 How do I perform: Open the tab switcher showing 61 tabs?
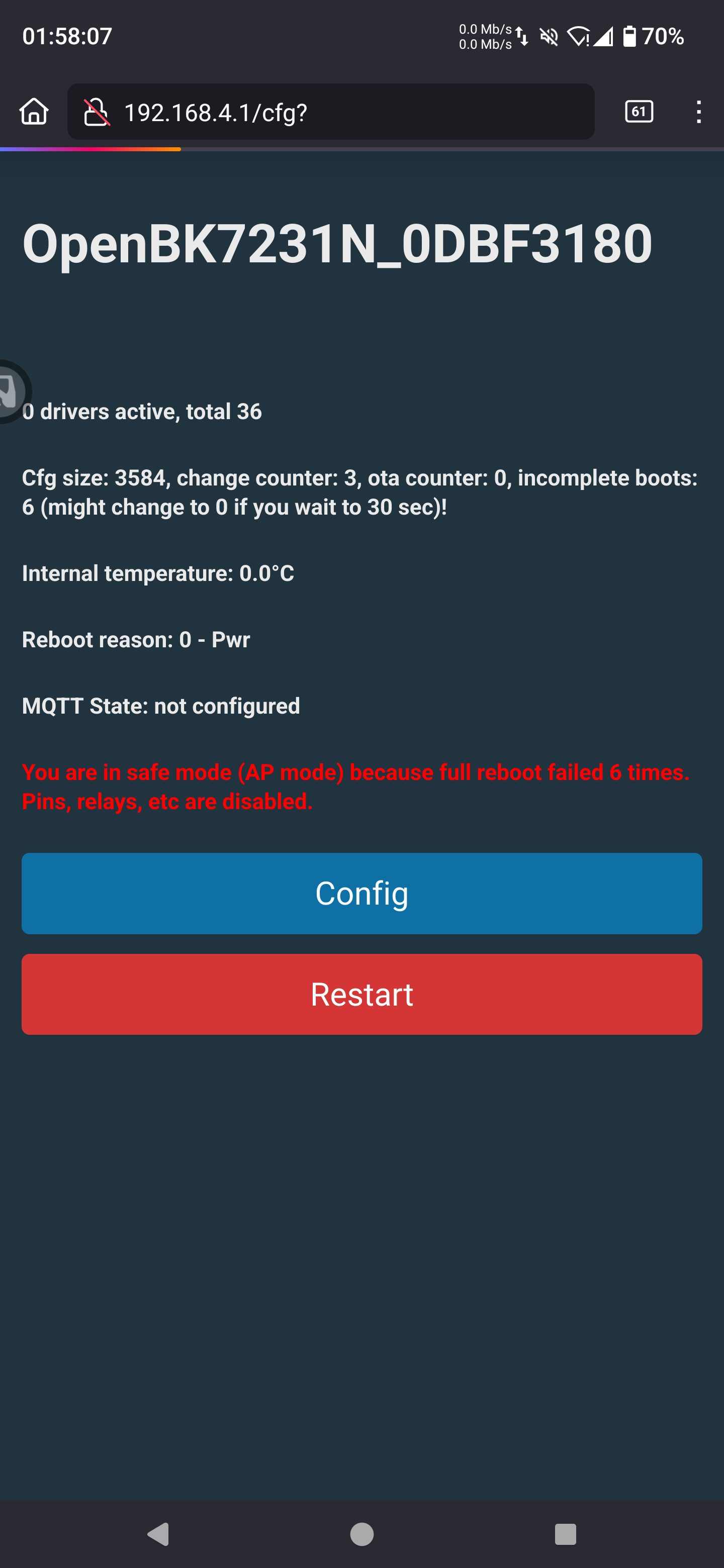click(639, 112)
